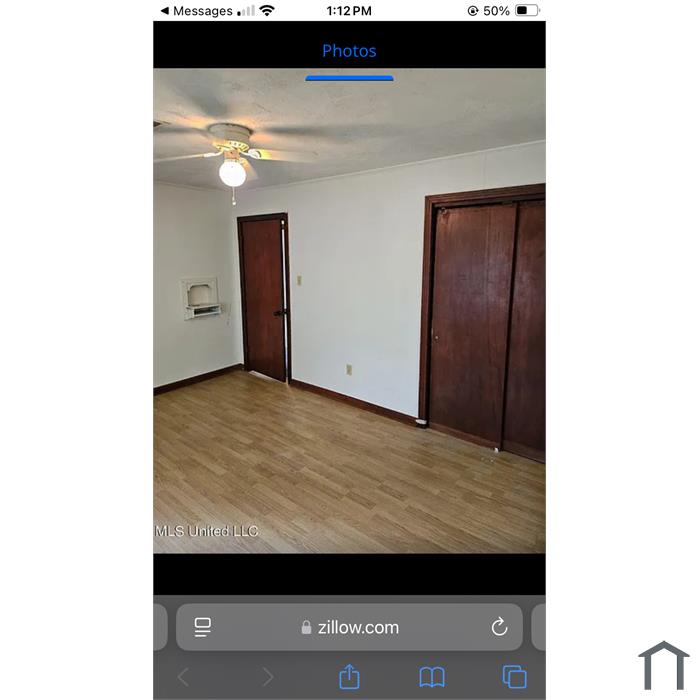Open the page settings reader menu
The image size is (700, 700).
[x=203, y=628]
